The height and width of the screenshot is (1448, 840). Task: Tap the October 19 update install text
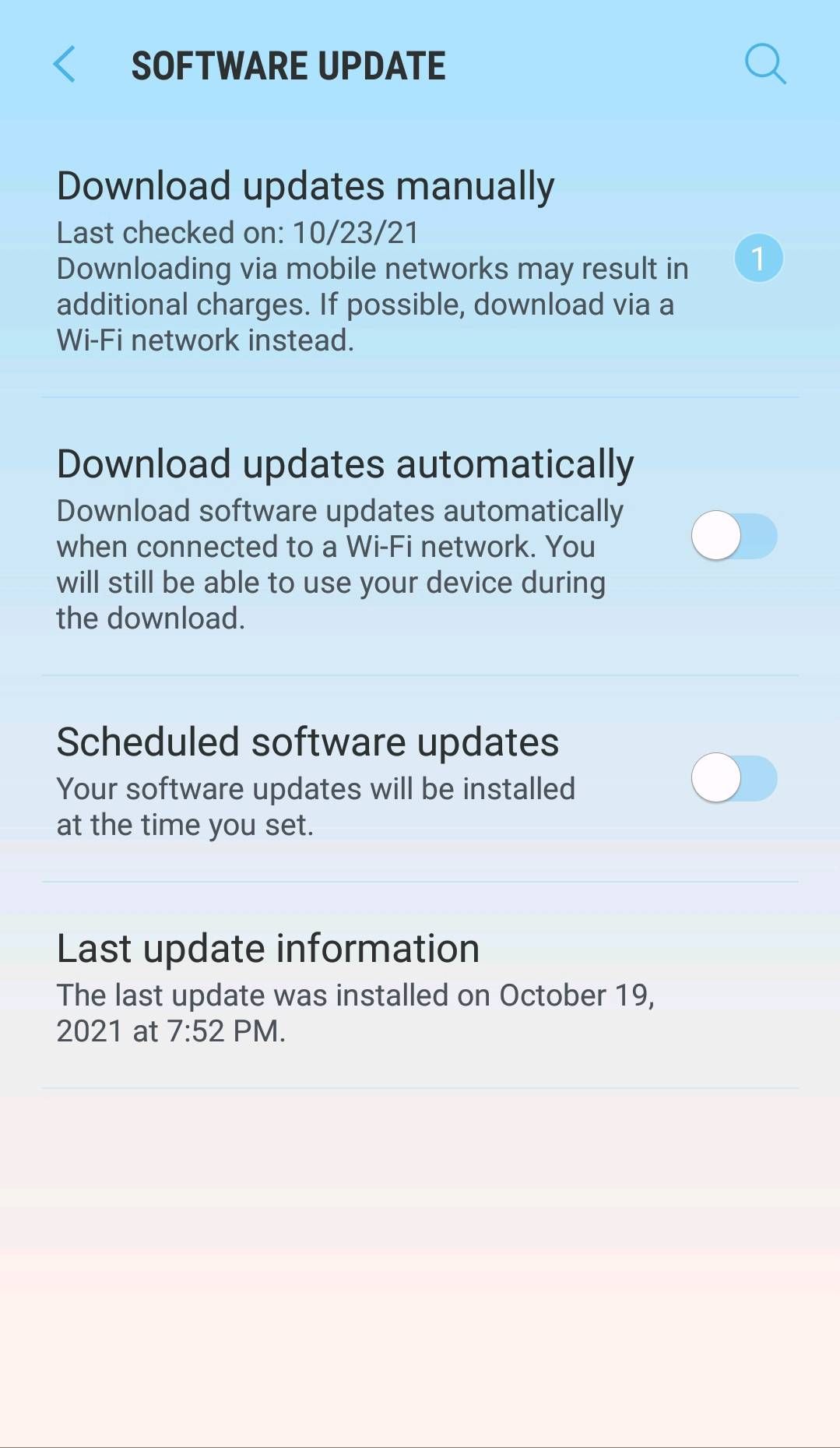click(x=357, y=1012)
